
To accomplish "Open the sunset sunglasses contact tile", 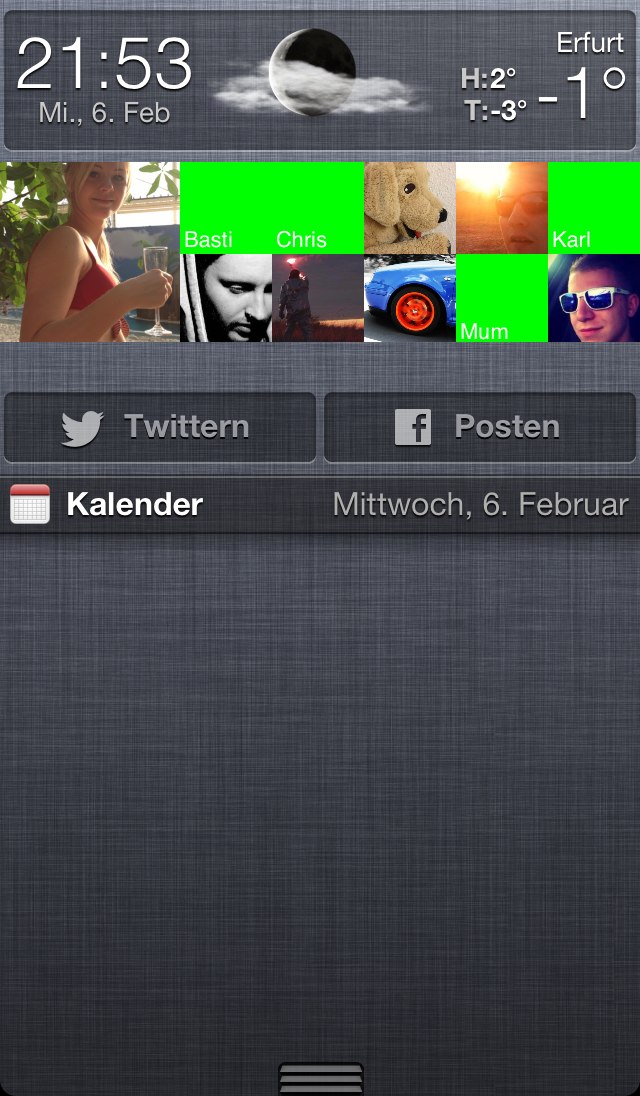I will pos(502,208).
